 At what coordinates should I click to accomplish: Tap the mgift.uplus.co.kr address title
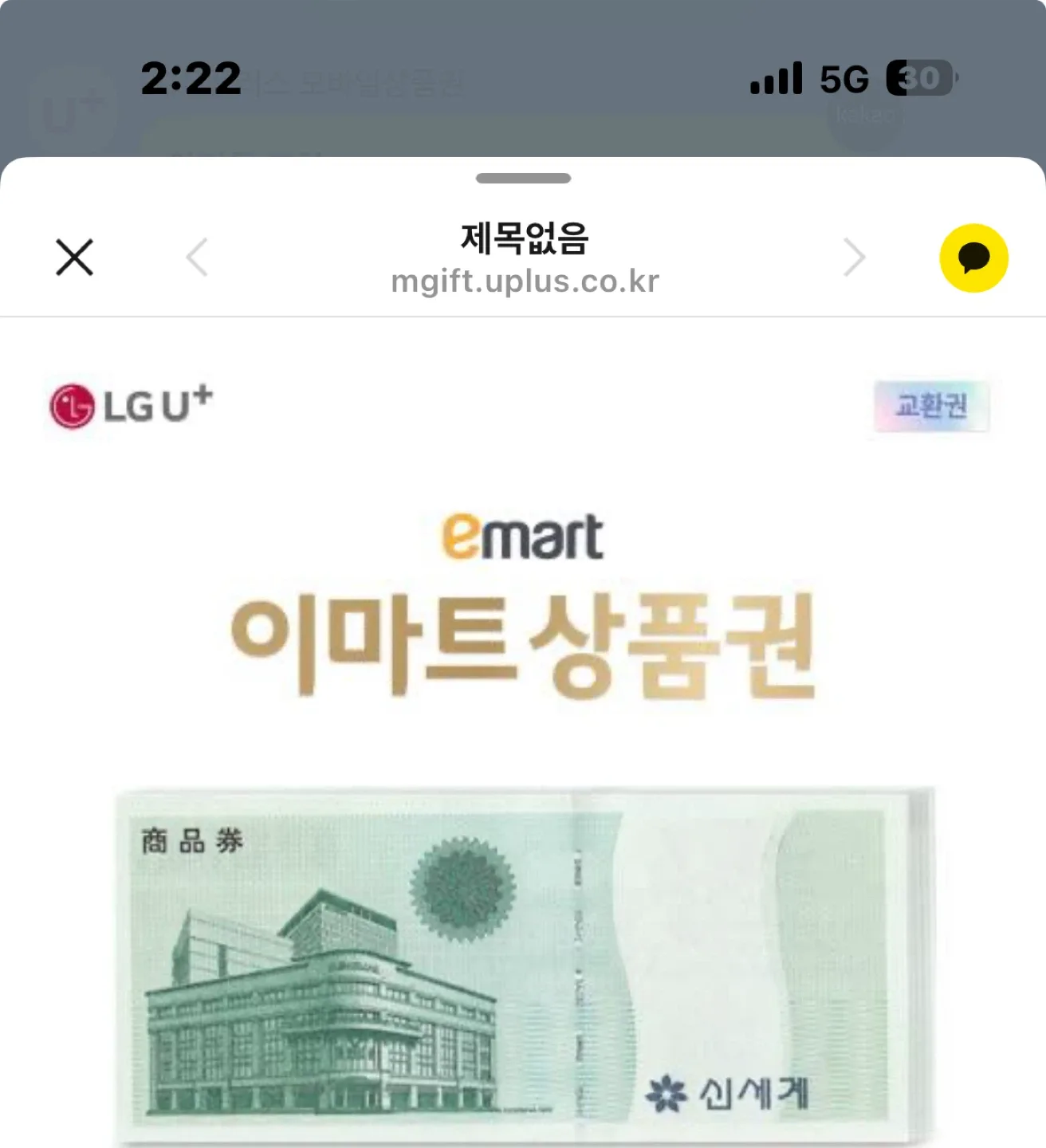coord(525,281)
